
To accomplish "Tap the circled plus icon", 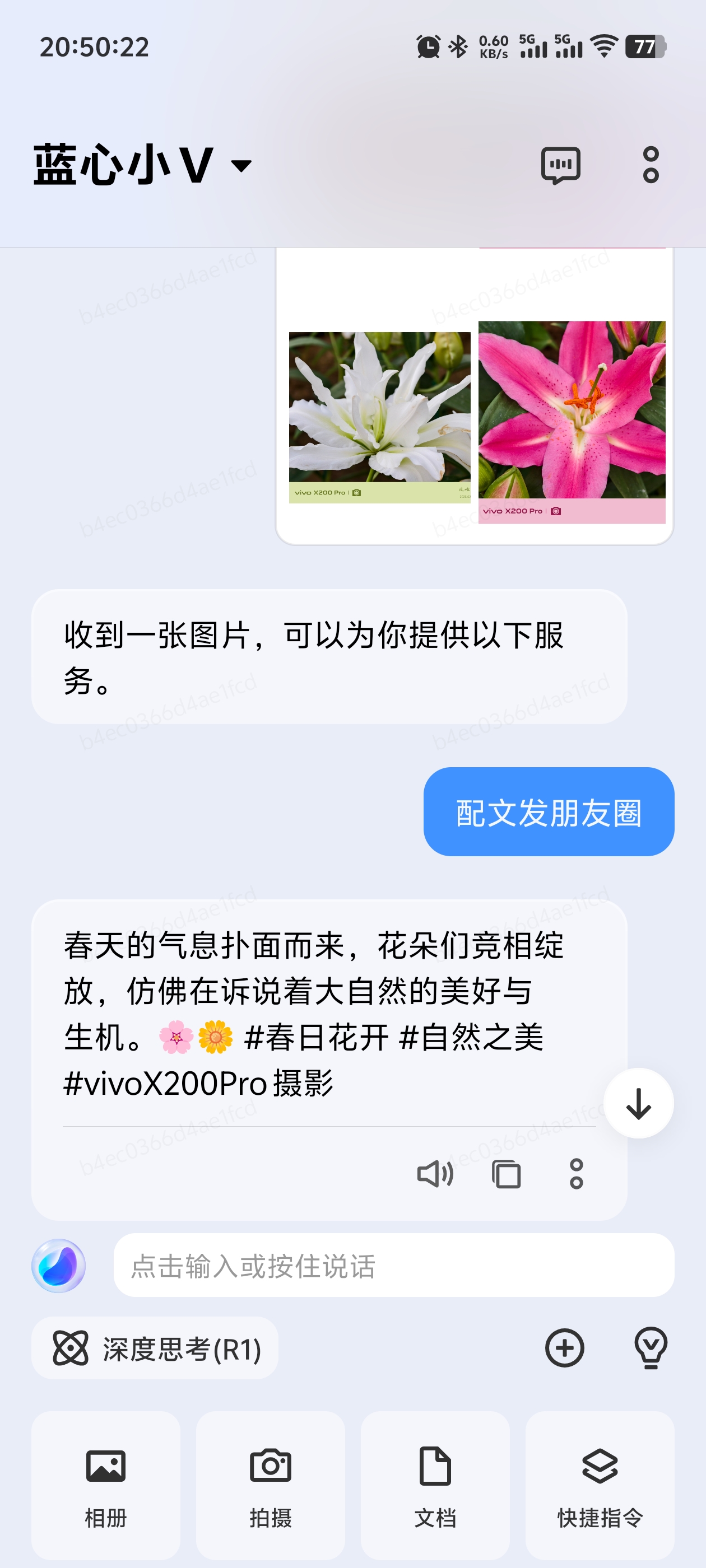I will 564,1348.
